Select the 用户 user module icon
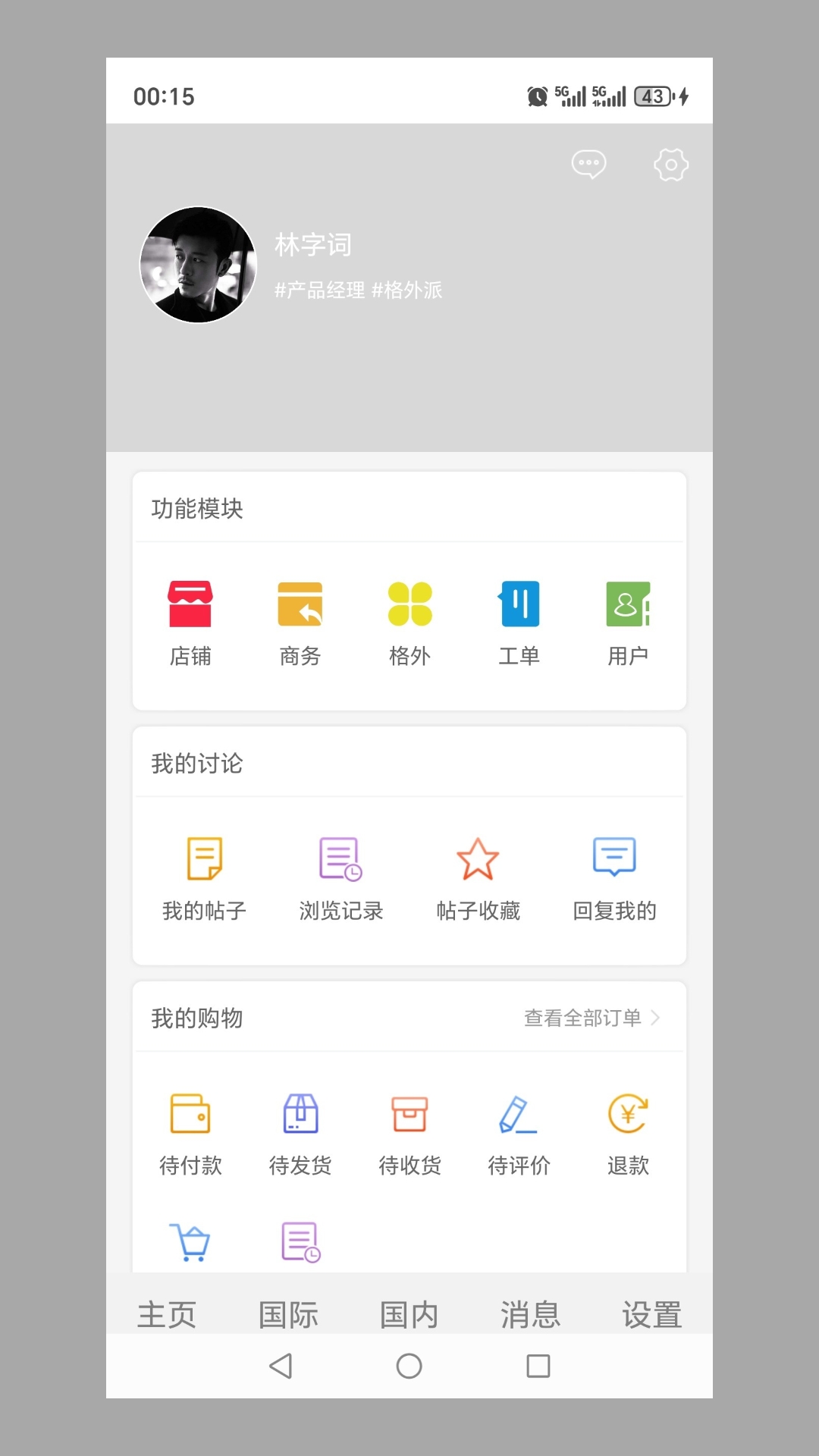Viewport: 819px width, 1456px height. 628,622
